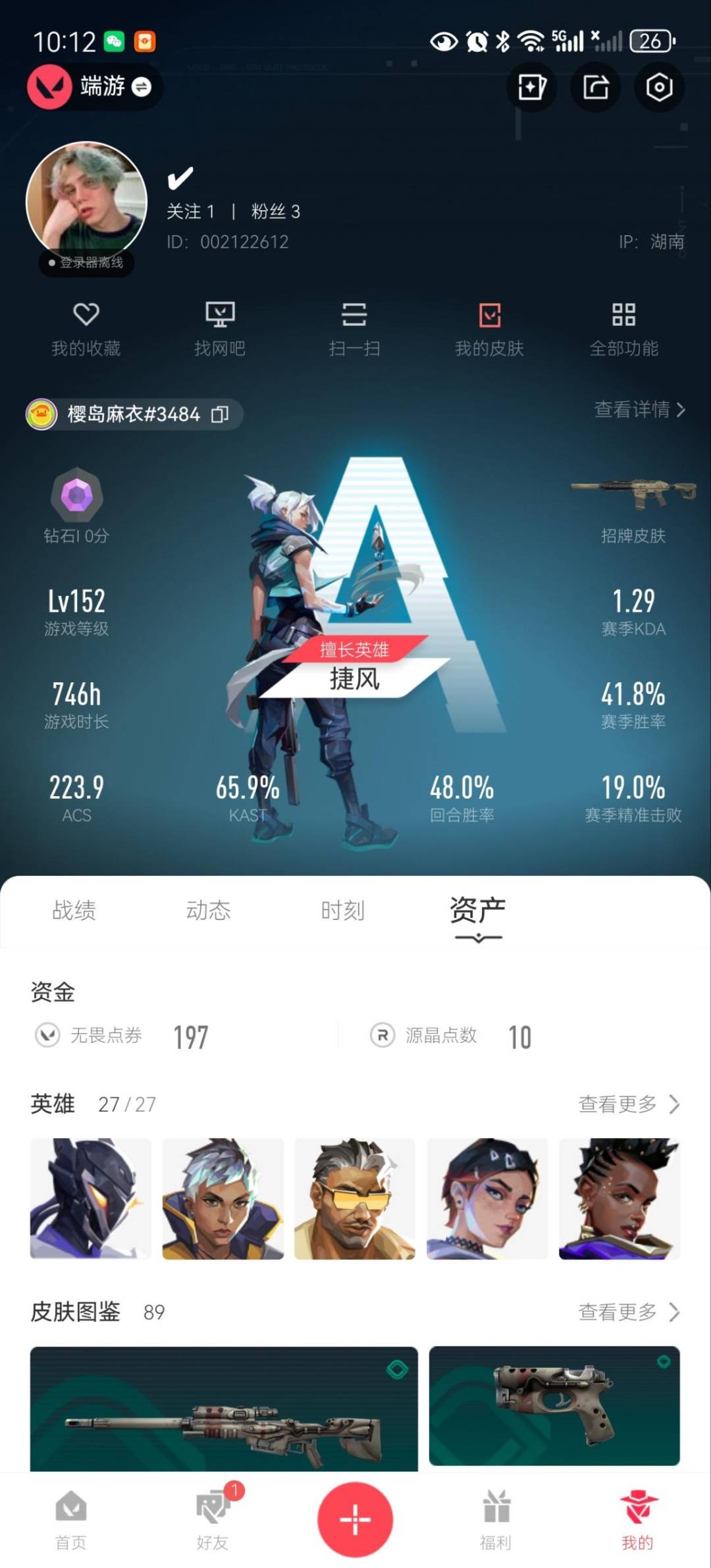
Task: Open the 好友 friends tab
Action: click(213, 1521)
